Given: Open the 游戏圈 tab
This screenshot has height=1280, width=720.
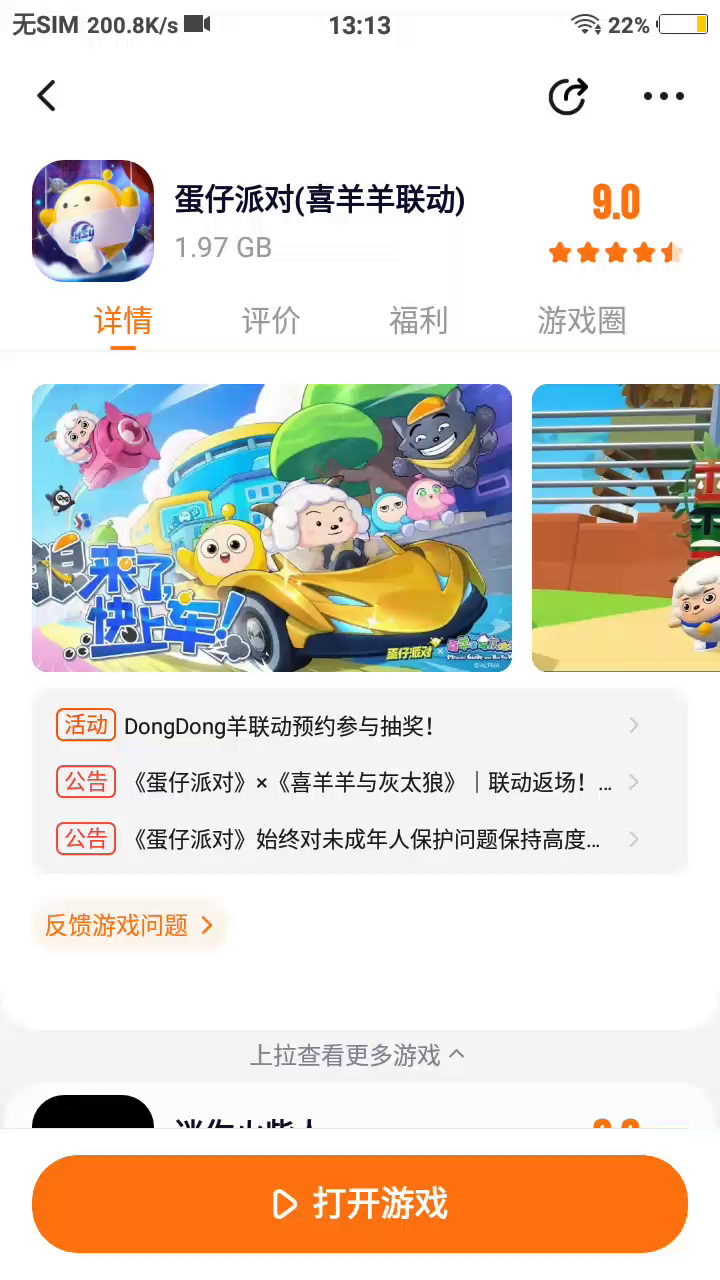Looking at the screenshot, I should point(581,321).
